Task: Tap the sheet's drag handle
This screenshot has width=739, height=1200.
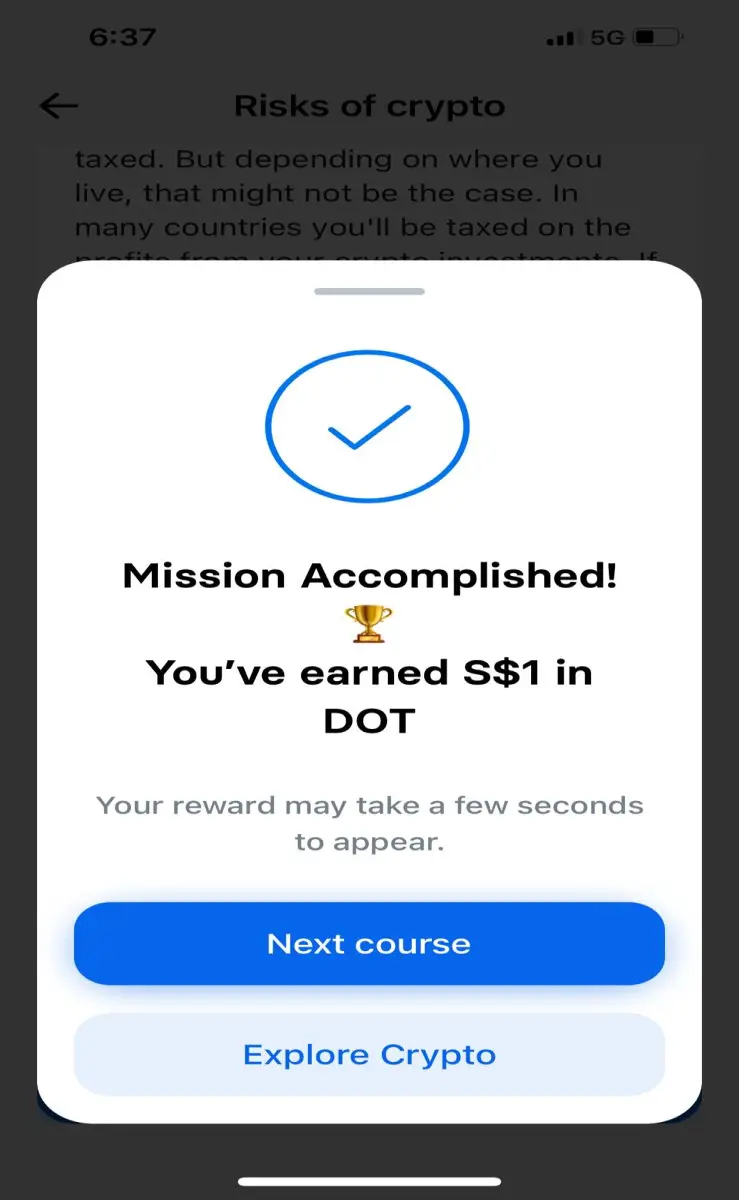Action: click(x=369, y=291)
